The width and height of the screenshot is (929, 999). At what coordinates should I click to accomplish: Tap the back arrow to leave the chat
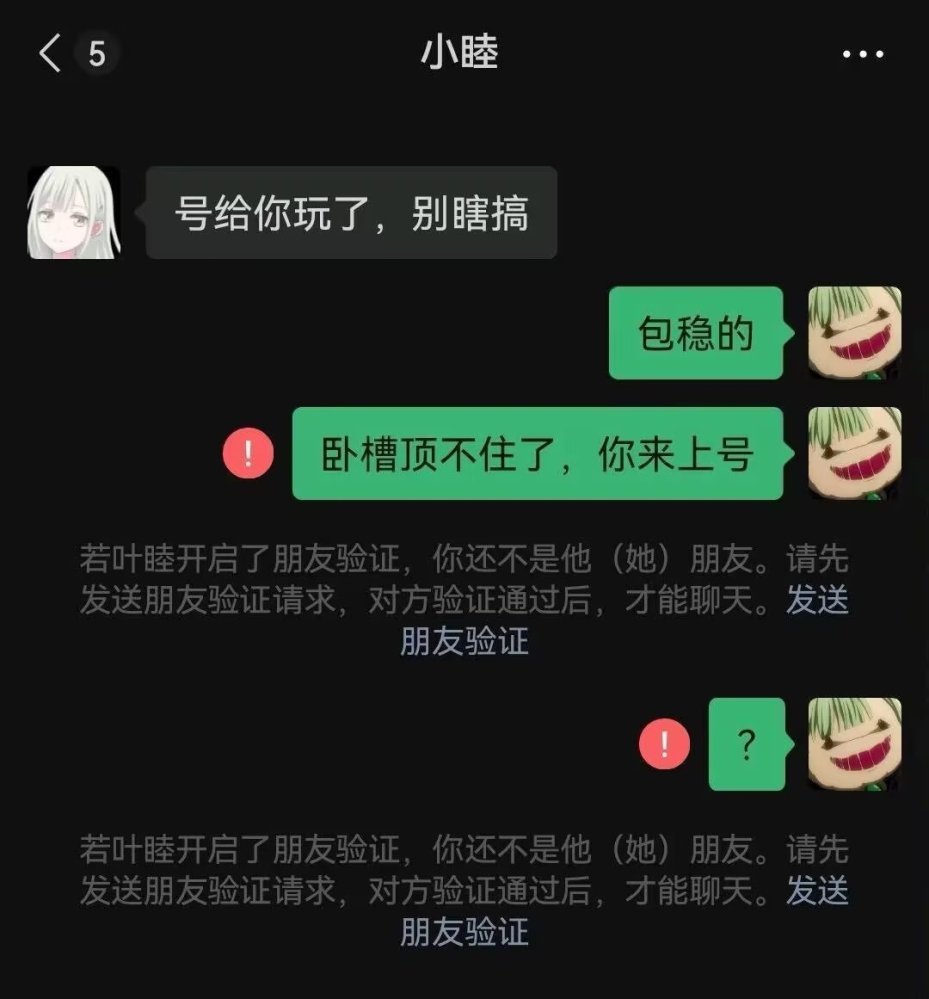tap(50, 52)
